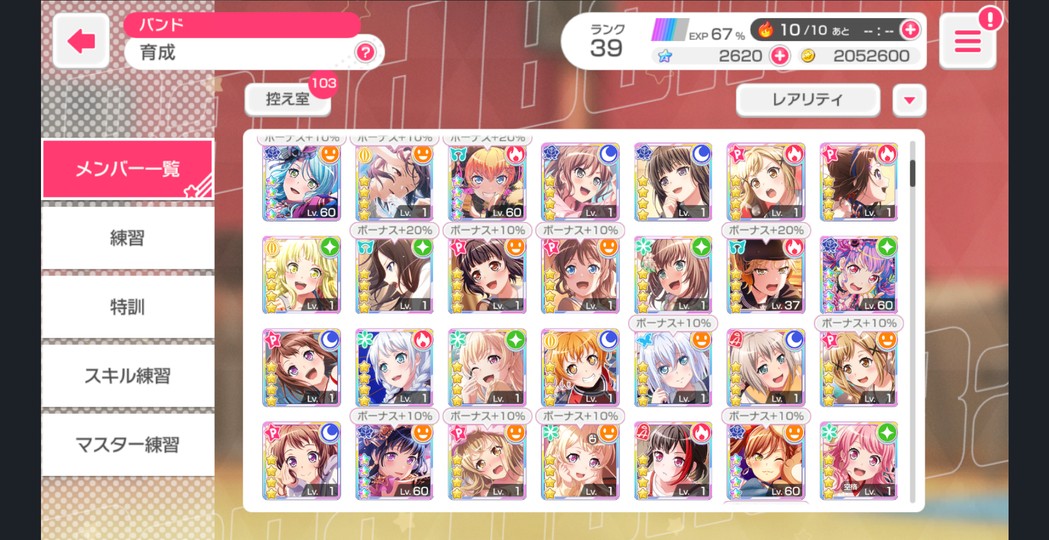Screen dimensions: 1049x540
Task: Add more stars with the plus button
Action: click(x=780, y=56)
